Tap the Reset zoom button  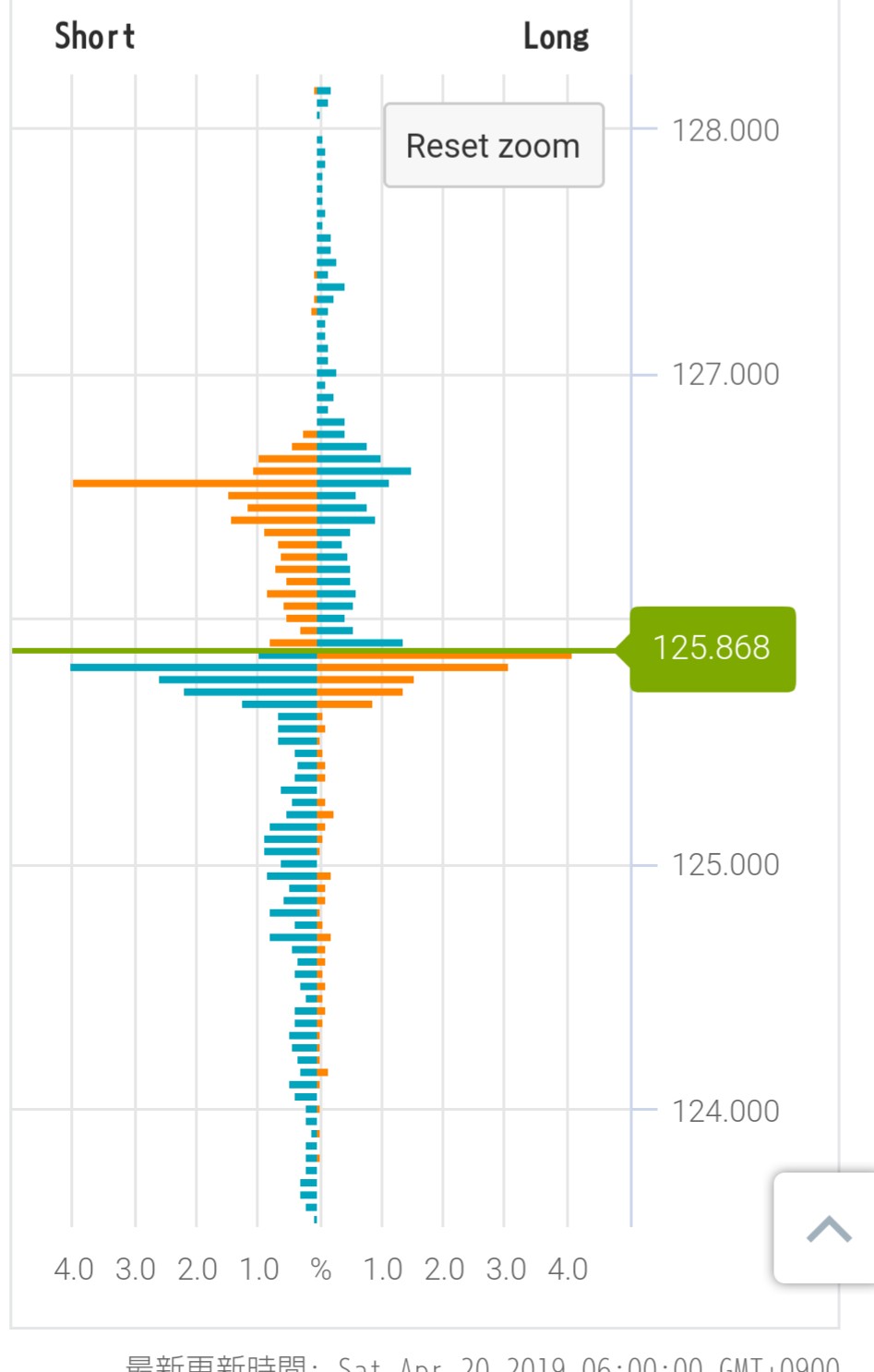[x=494, y=146]
